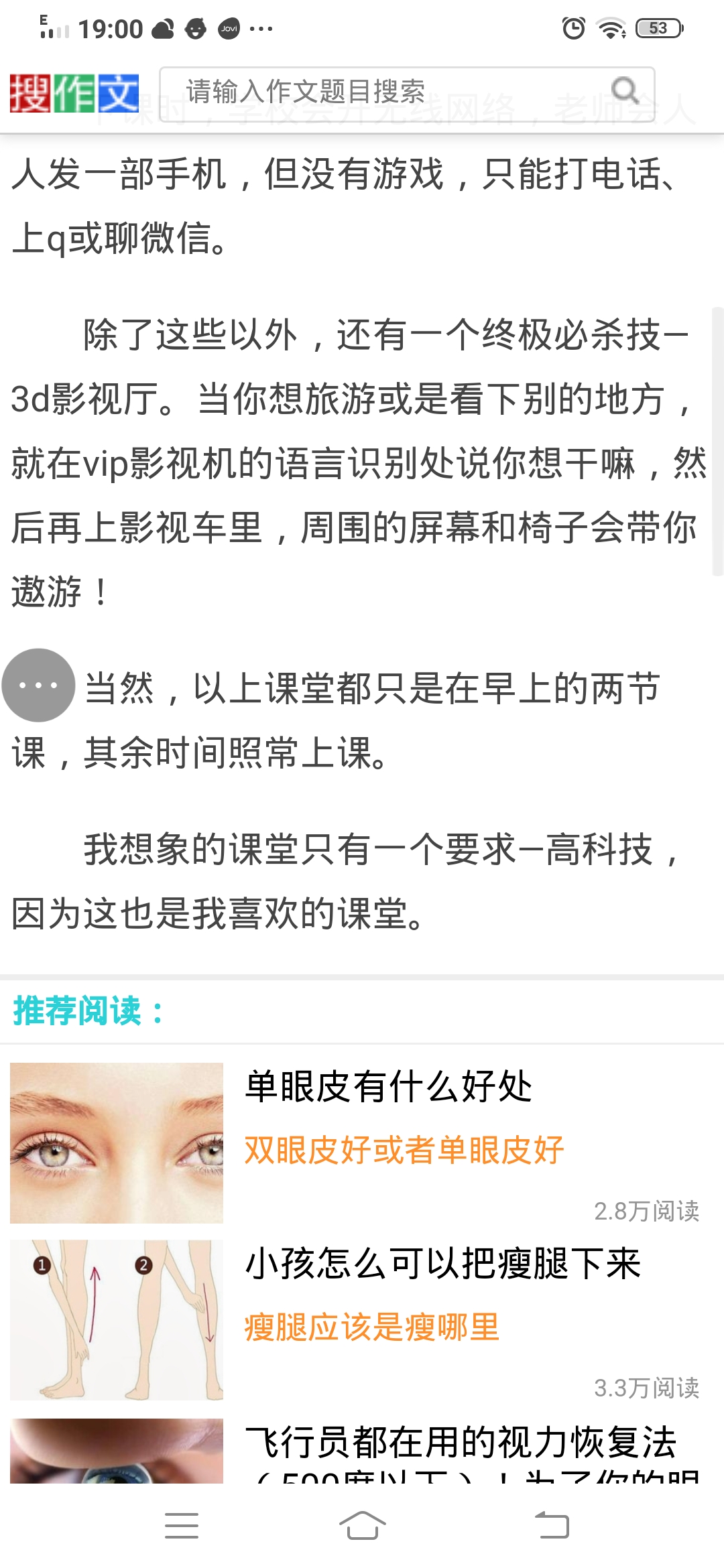Return to the home screen
The image size is (724, 1568).
click(x=362, y=1526)
